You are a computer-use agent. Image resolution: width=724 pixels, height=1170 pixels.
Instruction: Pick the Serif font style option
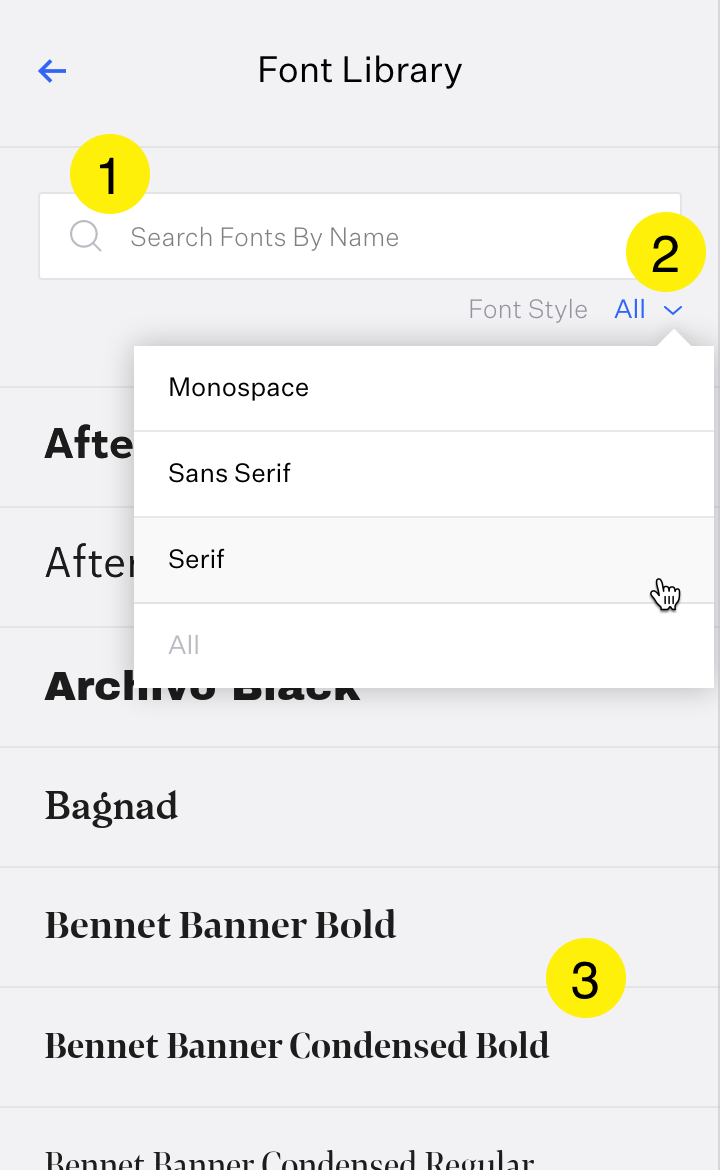pyautogui.click(x=424, y=560)
